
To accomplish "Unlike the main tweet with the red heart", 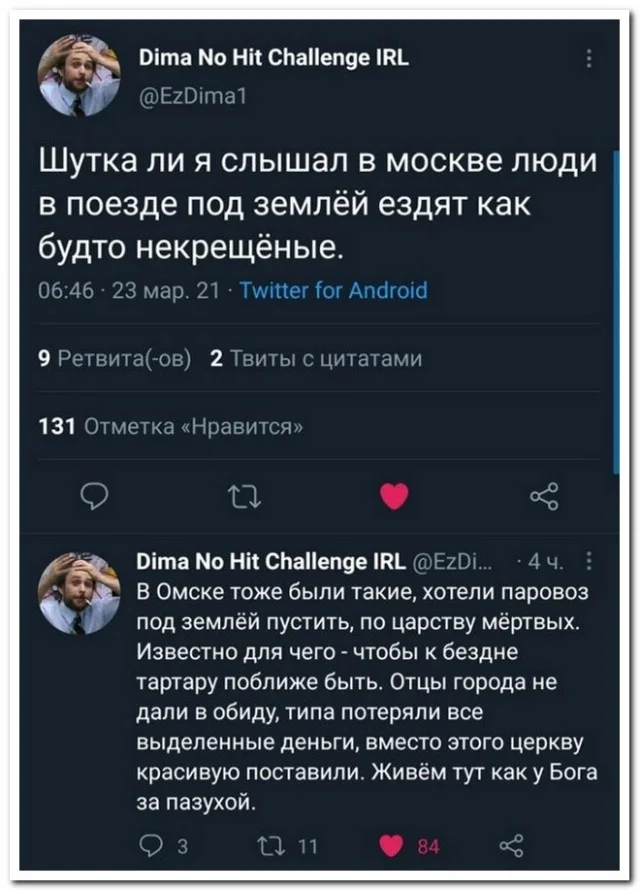I will pyautogui.click(x=395, y=495).
